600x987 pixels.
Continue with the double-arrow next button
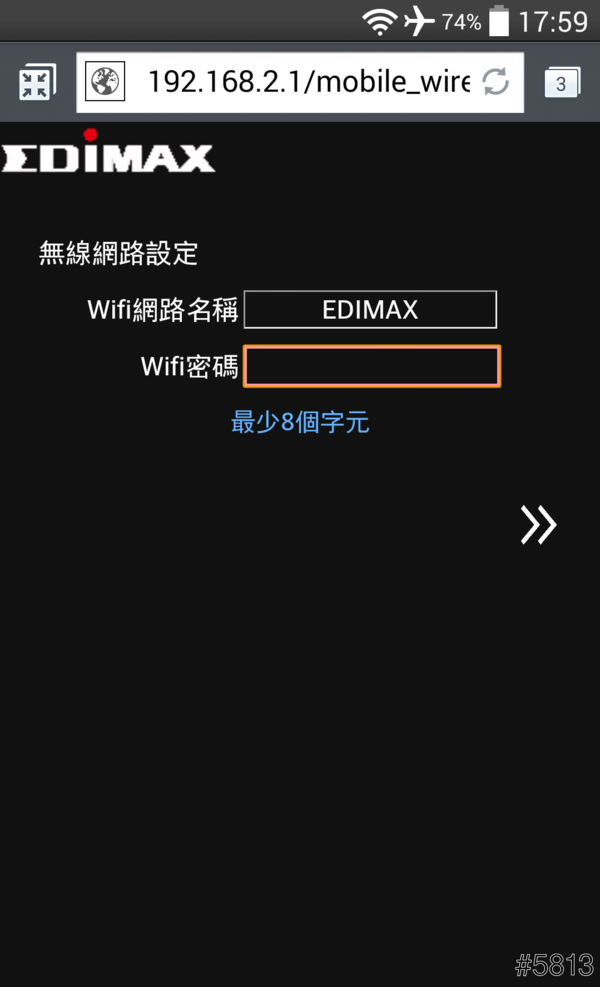tap(538, 525)
